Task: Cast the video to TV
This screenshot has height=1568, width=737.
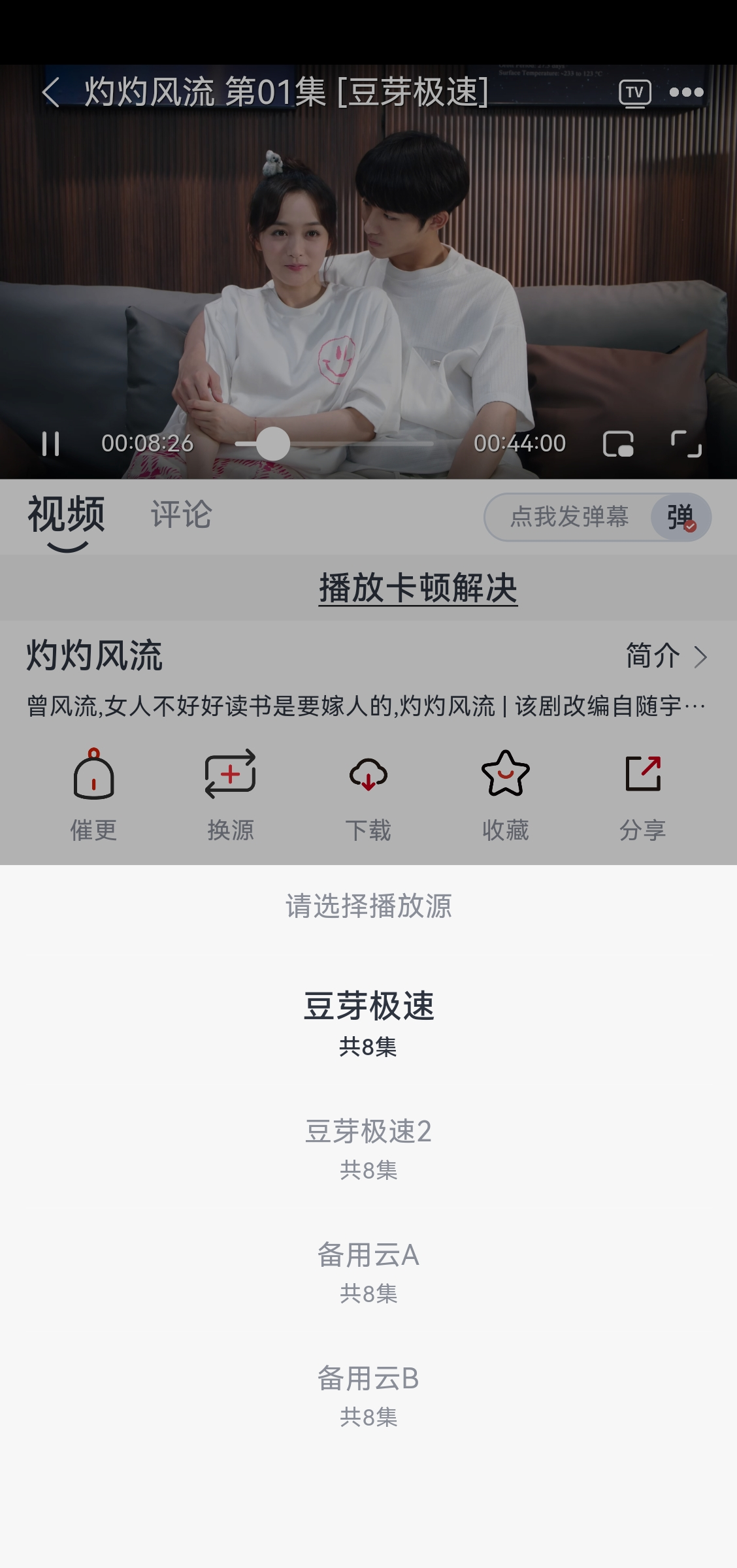Action: tap(634, 93)
